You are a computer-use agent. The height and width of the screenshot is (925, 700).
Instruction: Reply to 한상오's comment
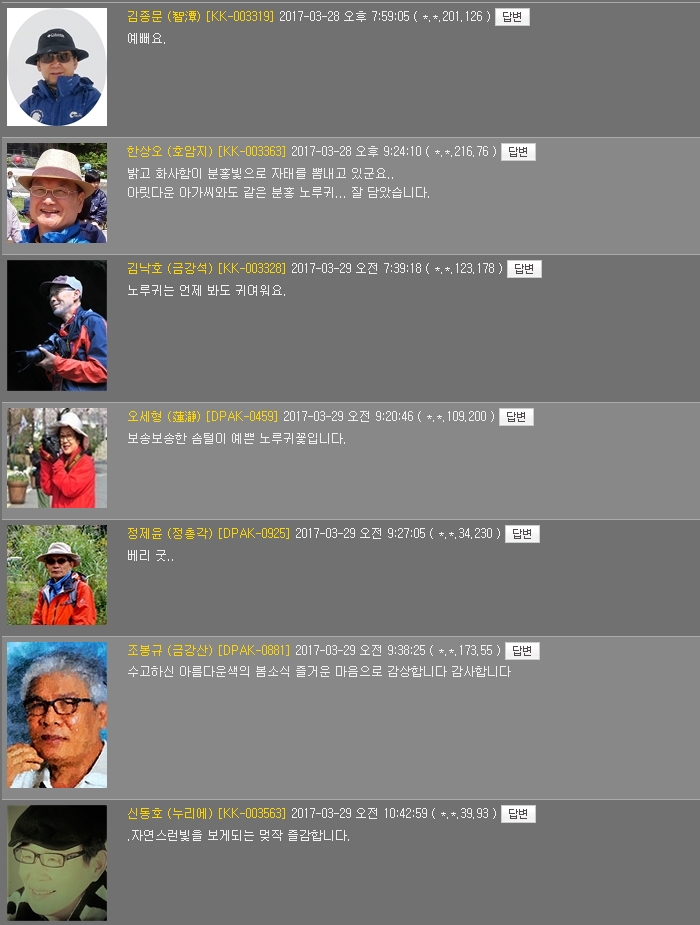click(518, 152)
